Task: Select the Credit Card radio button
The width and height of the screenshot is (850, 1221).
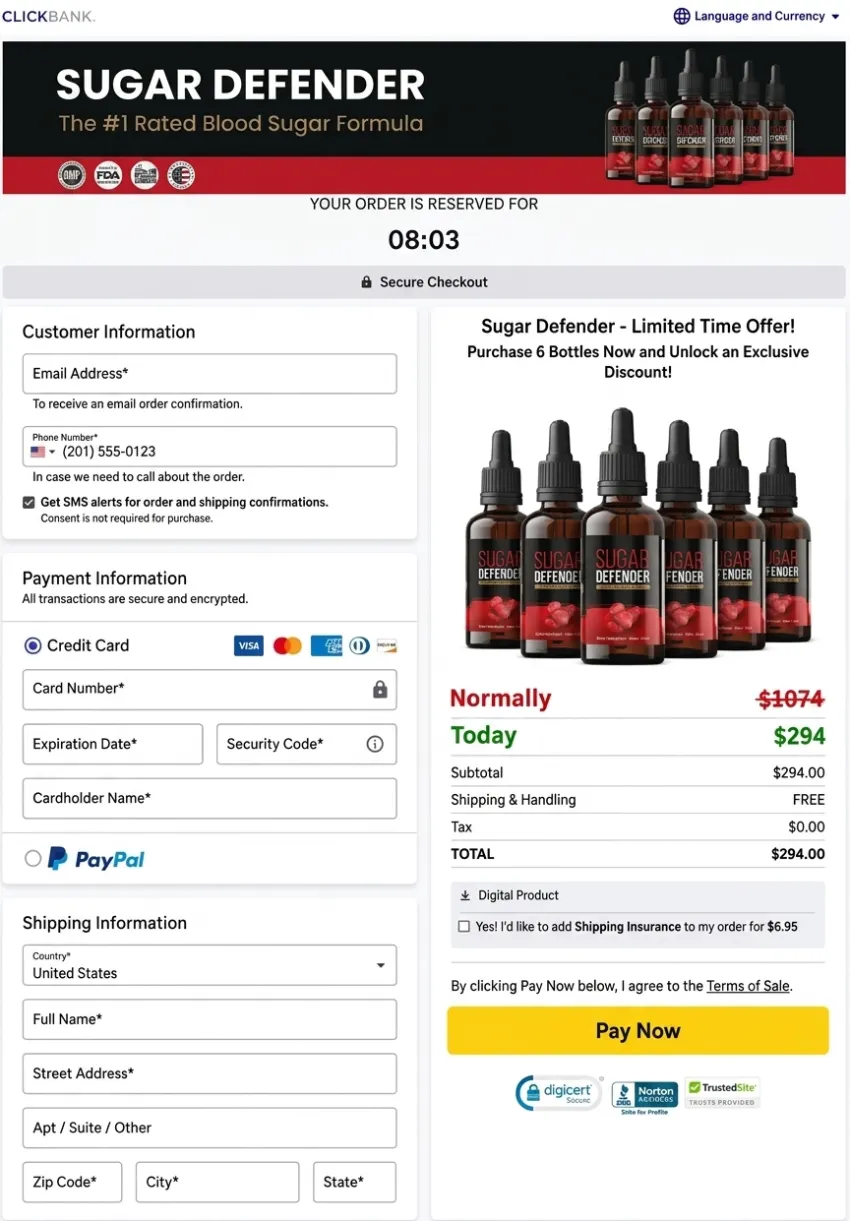Action: 33,645
